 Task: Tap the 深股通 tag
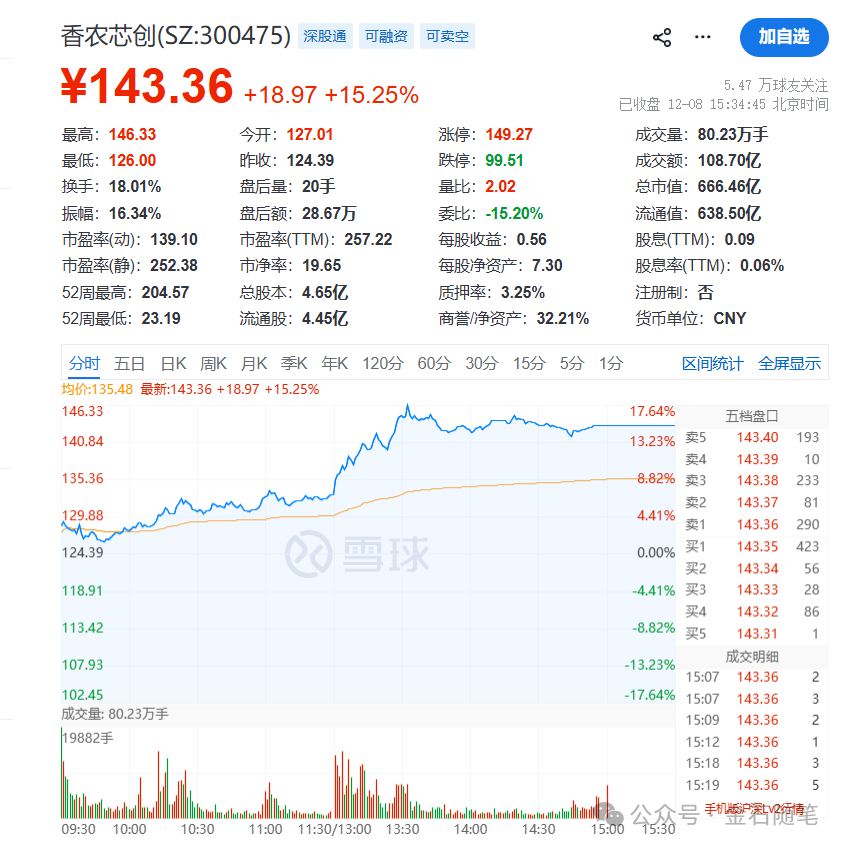point(325,37)
